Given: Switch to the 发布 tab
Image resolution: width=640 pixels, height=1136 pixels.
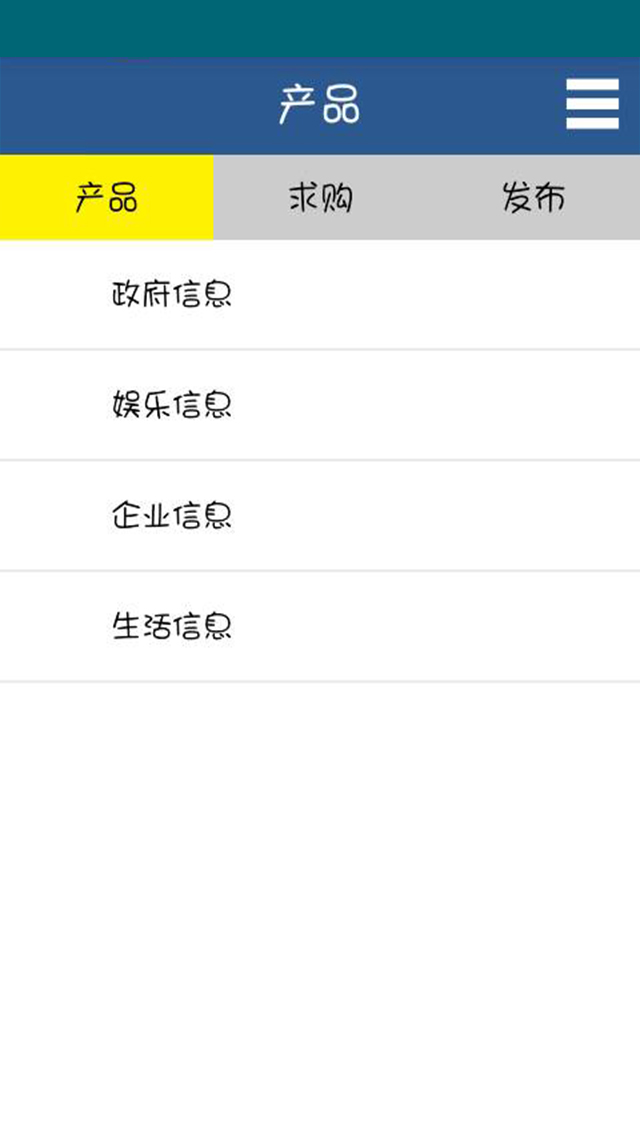Looking at the screenshot, I should (533, 197).
